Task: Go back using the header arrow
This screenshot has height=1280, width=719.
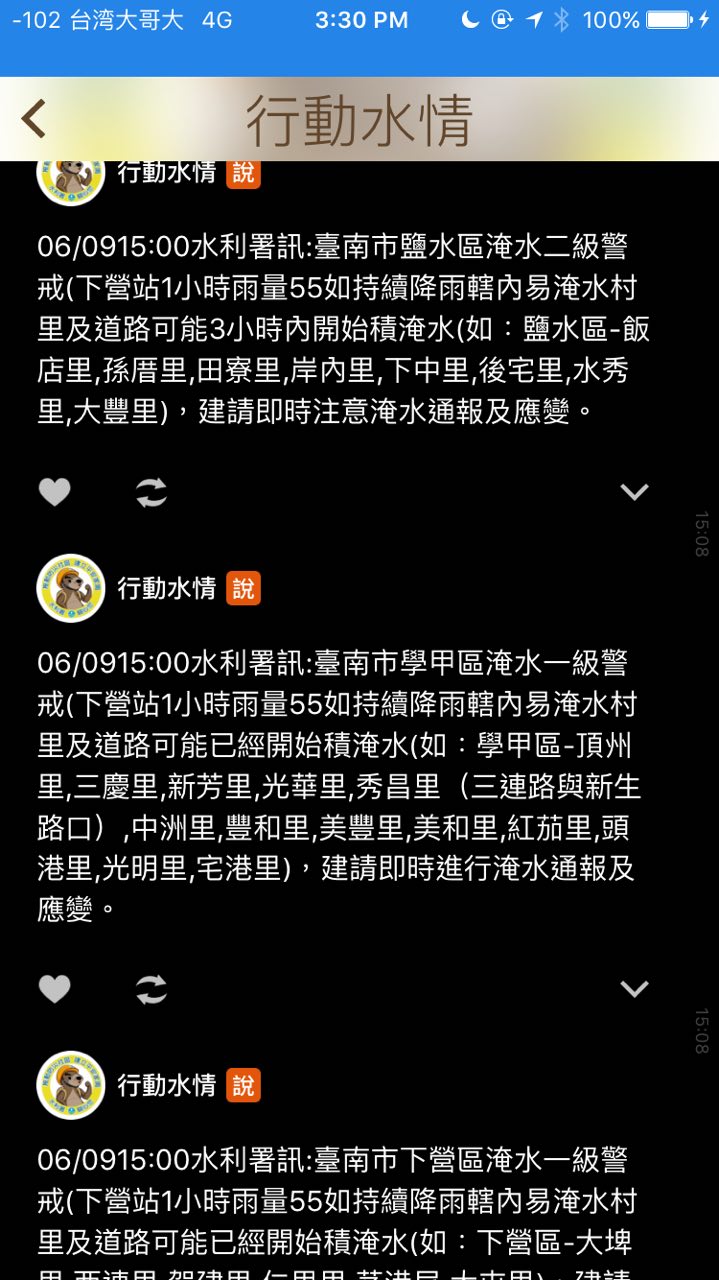Action: 34,119
